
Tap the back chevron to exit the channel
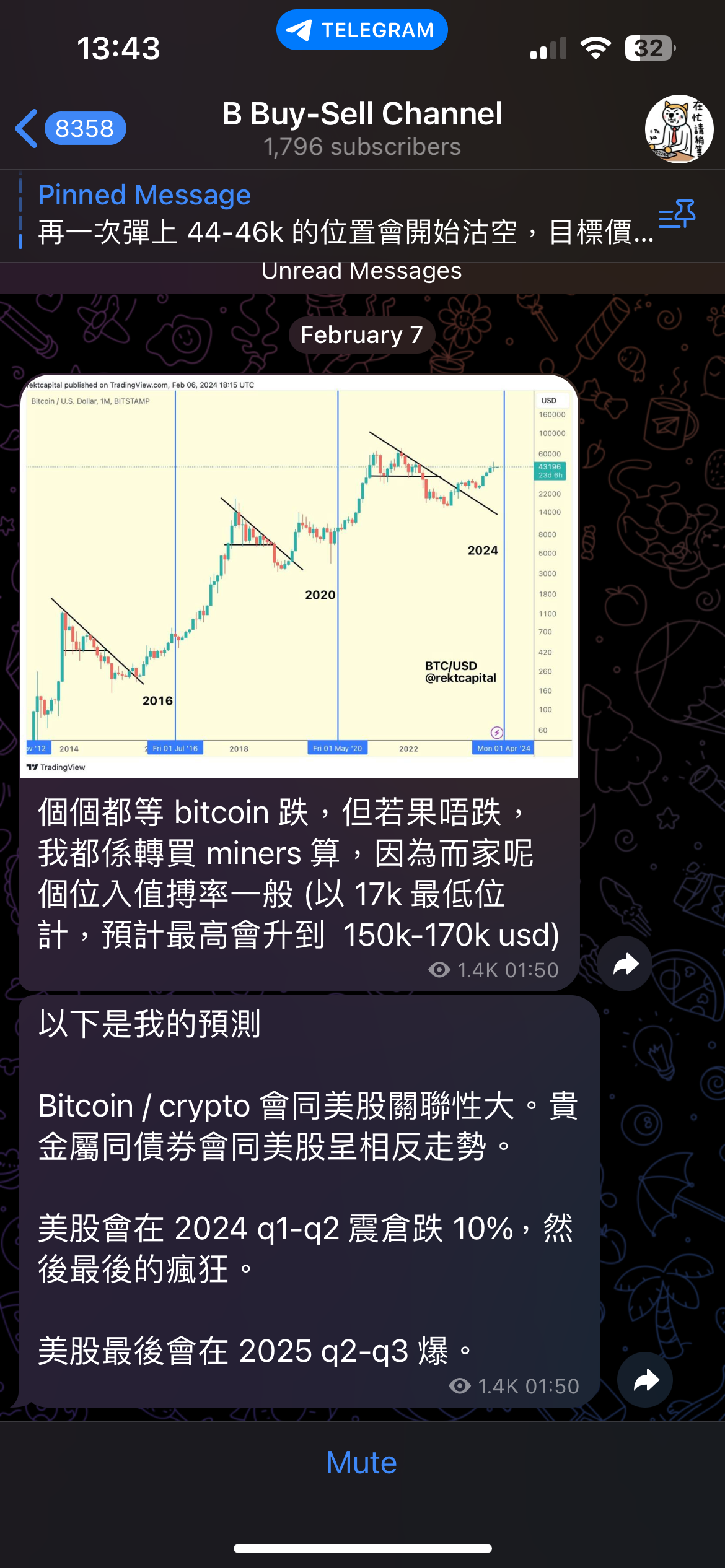[26, 128]
